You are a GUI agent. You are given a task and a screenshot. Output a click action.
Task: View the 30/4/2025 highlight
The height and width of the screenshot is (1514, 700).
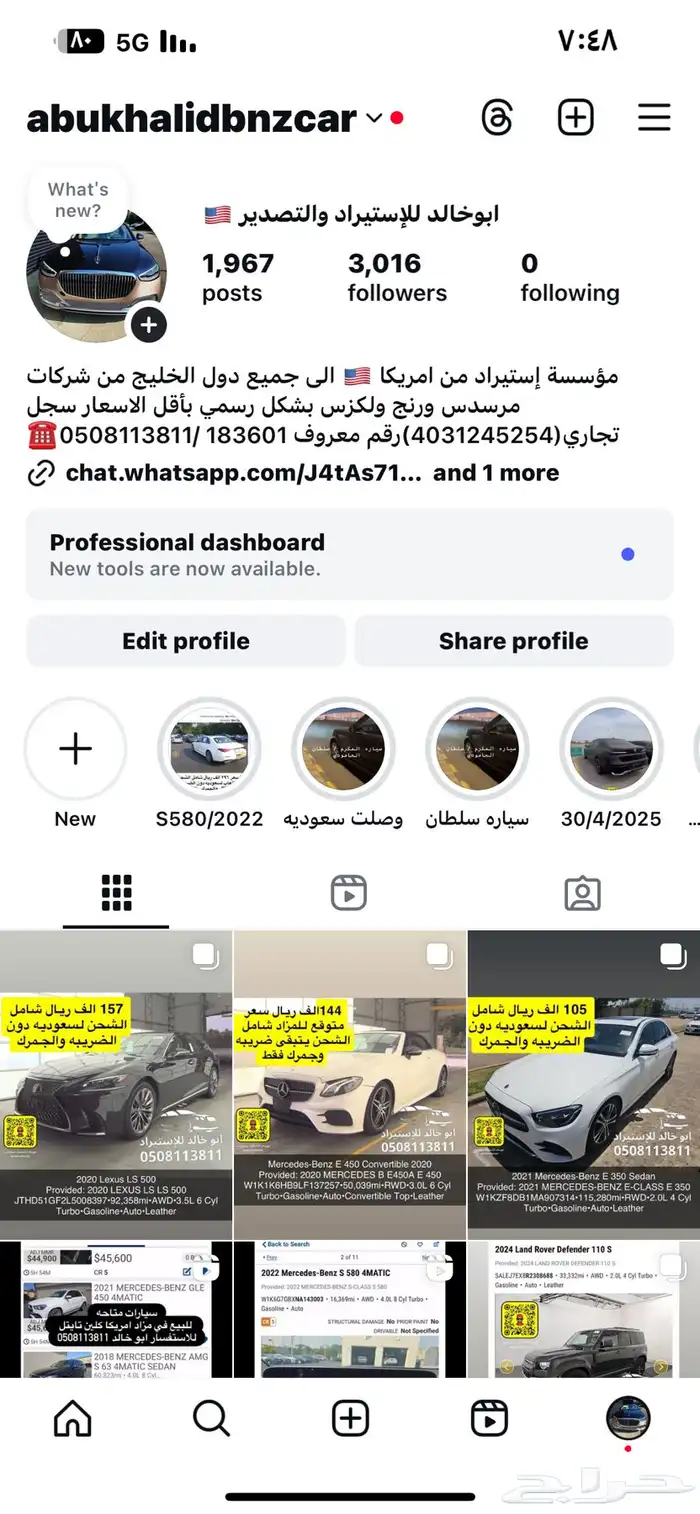(x=611, y=749)
